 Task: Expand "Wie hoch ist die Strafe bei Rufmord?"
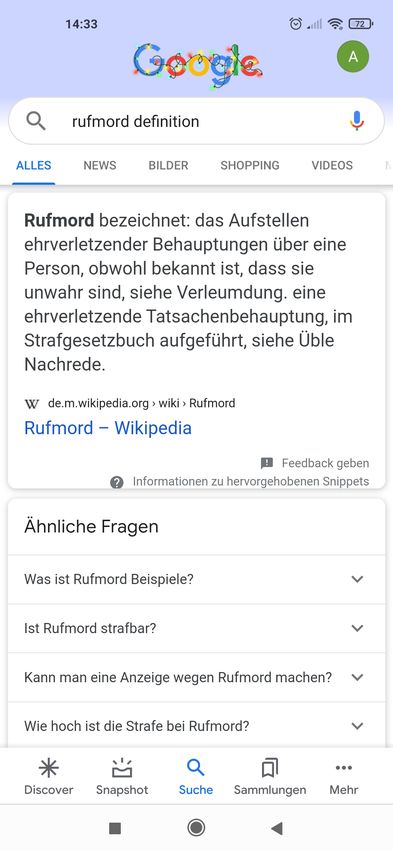click(x=196, y=726)
